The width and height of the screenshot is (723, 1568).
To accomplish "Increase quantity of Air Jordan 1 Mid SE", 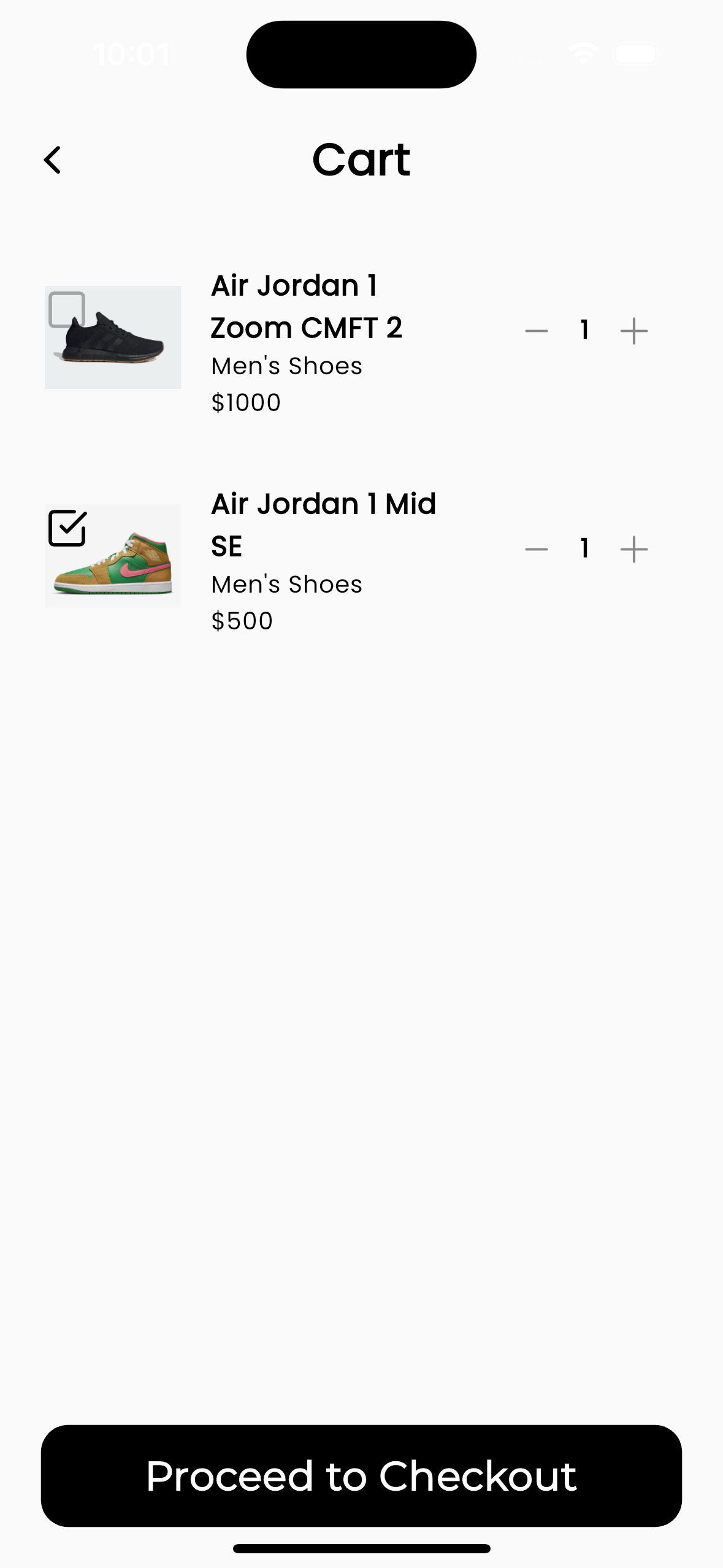I will click(x=633, y=550).
